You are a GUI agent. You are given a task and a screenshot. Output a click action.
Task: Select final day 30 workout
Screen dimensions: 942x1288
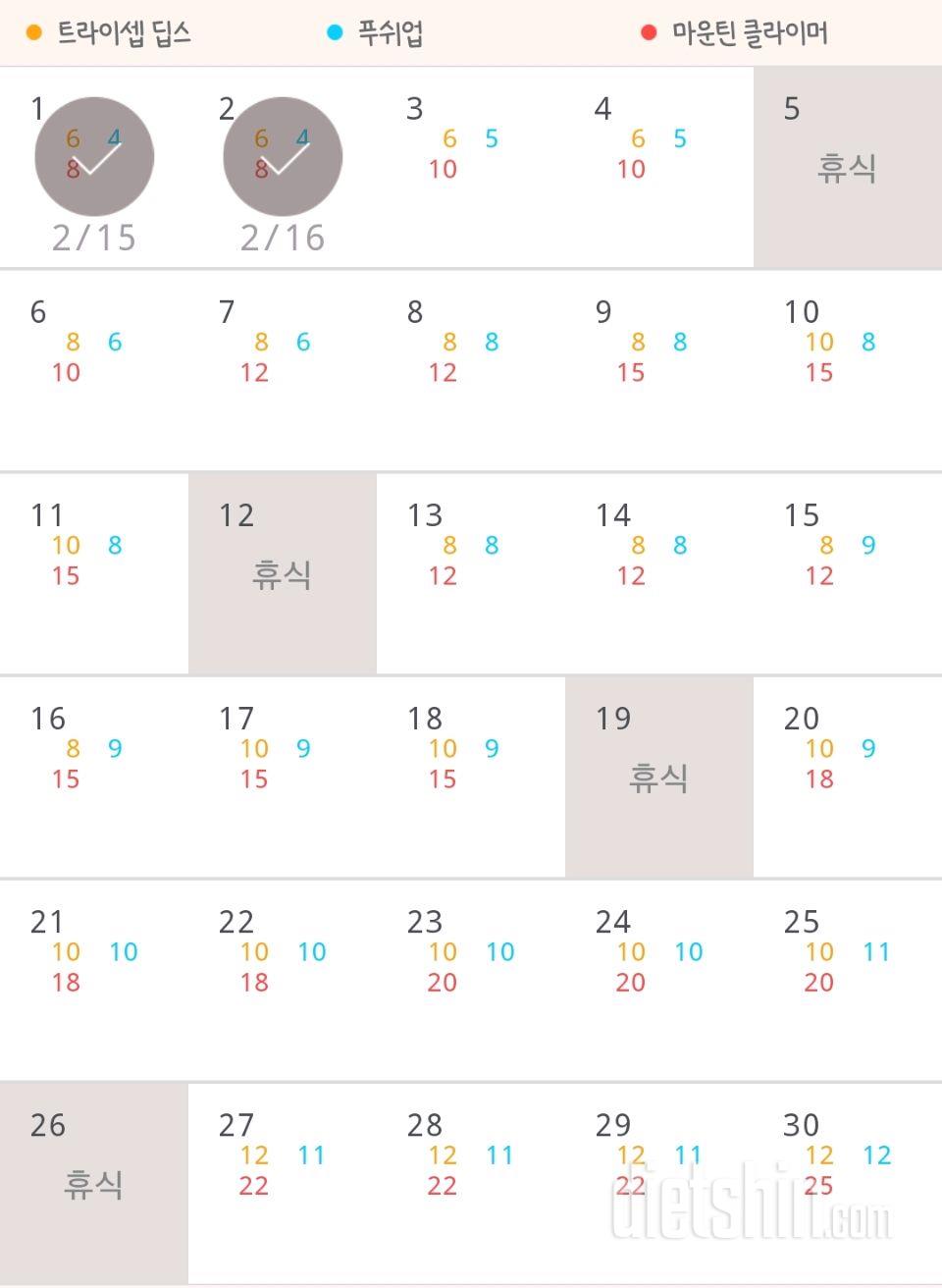(x=848, y=1183)
